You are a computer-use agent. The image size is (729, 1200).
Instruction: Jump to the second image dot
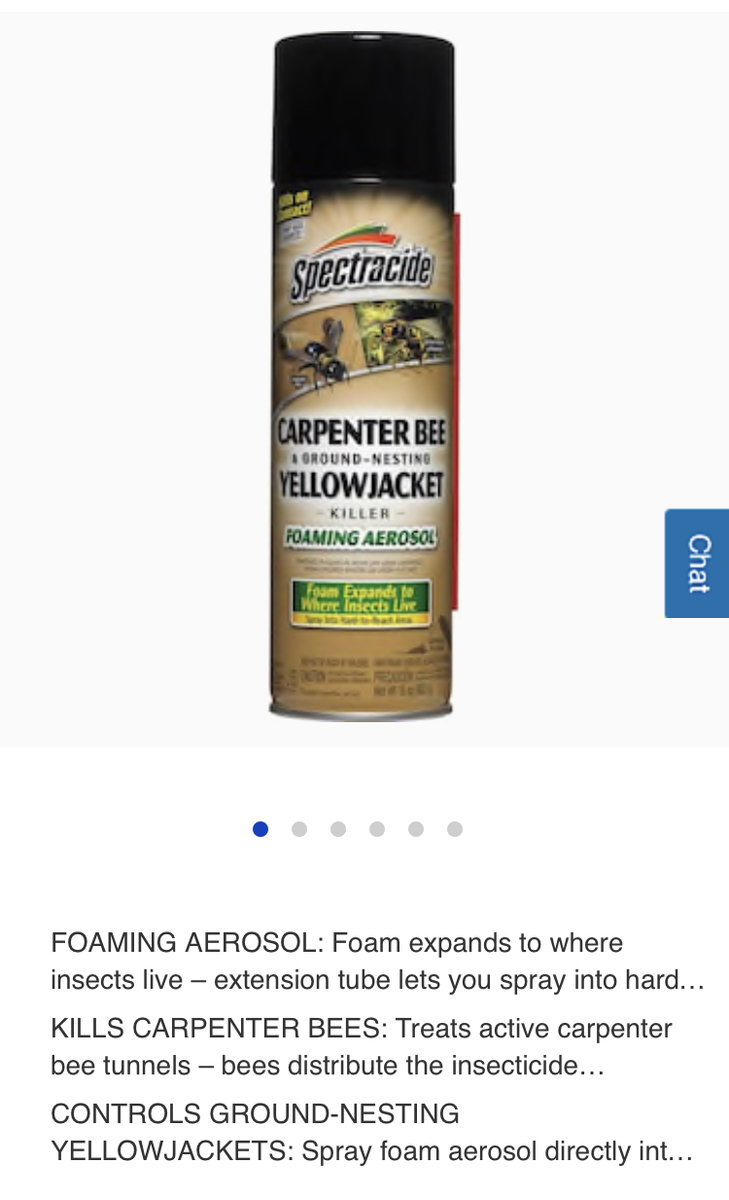[299, 829]
